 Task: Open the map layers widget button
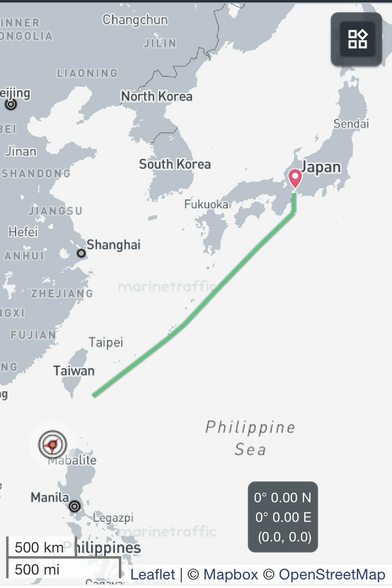(x=356, y=39)
